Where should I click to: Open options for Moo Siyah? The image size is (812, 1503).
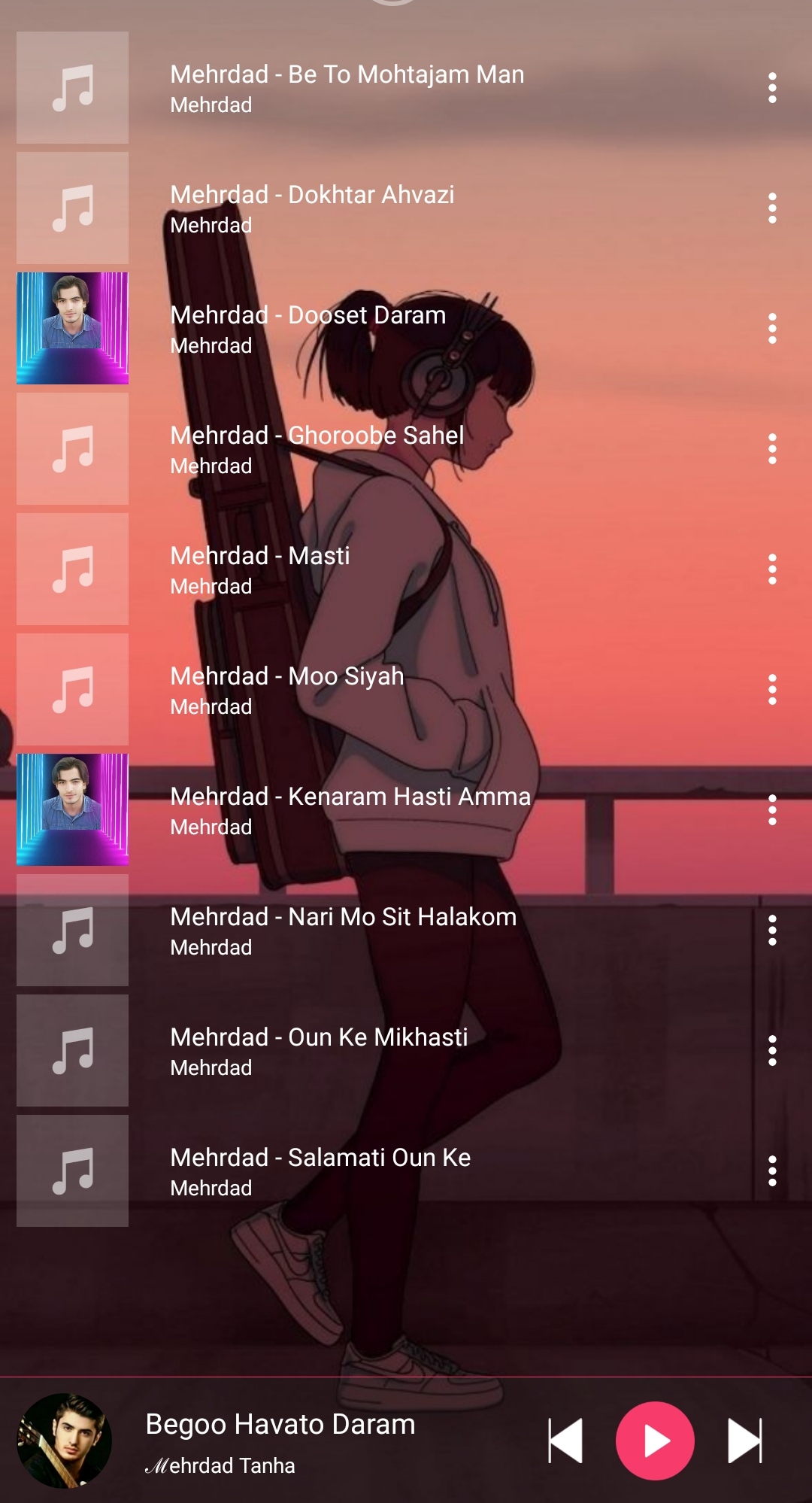772,690
